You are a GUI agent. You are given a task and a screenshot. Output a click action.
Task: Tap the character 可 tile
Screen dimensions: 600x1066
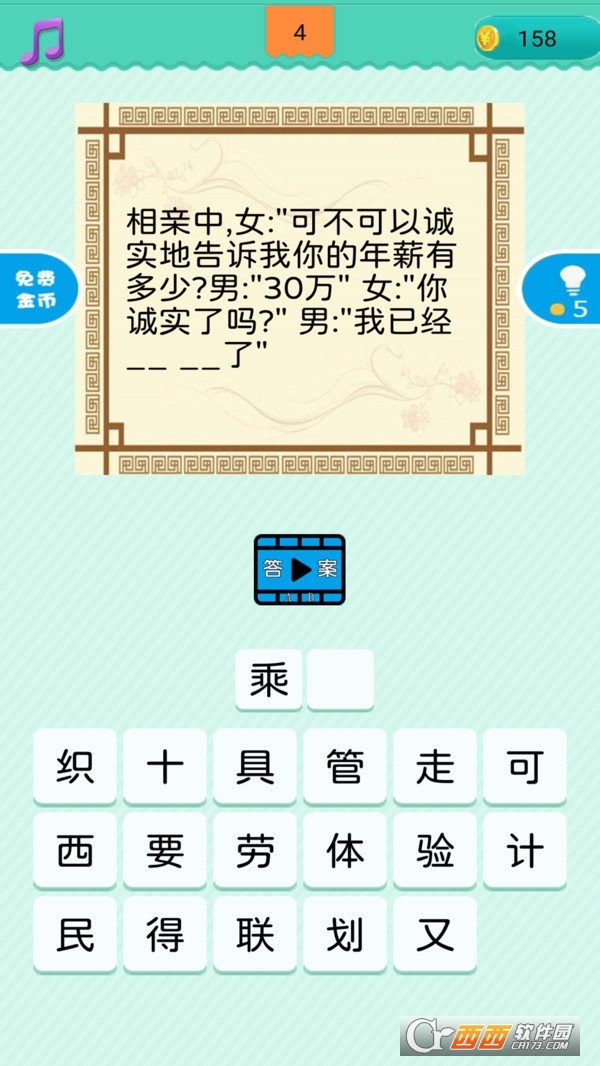pos(525,767)
